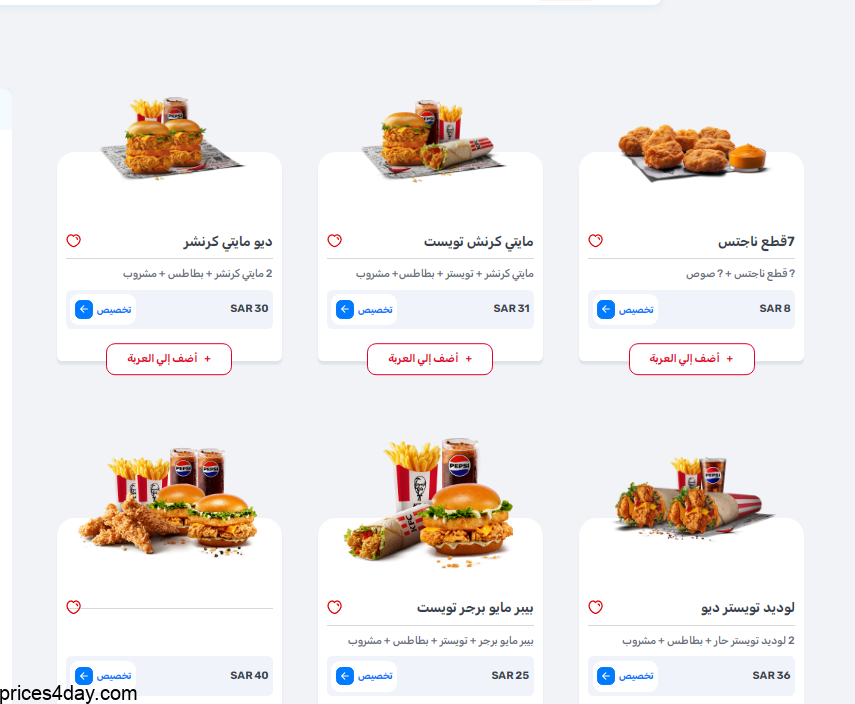The image size is (855, 704).
Task: Favorite the 7 قطع ناجتس item
Action: point(596,241)
